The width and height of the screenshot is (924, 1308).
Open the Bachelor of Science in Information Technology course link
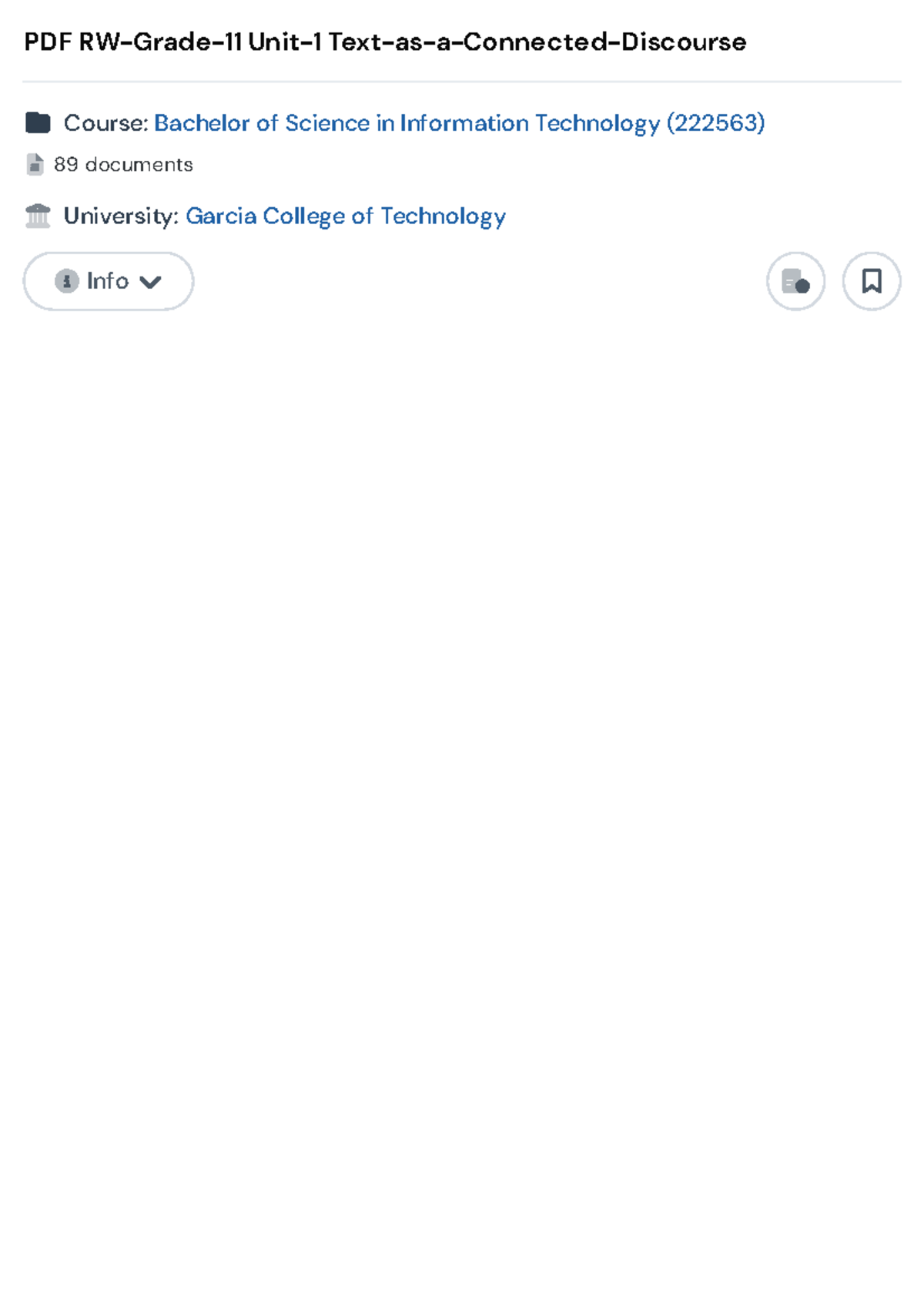pyautogui.click(x=459, y=123)
